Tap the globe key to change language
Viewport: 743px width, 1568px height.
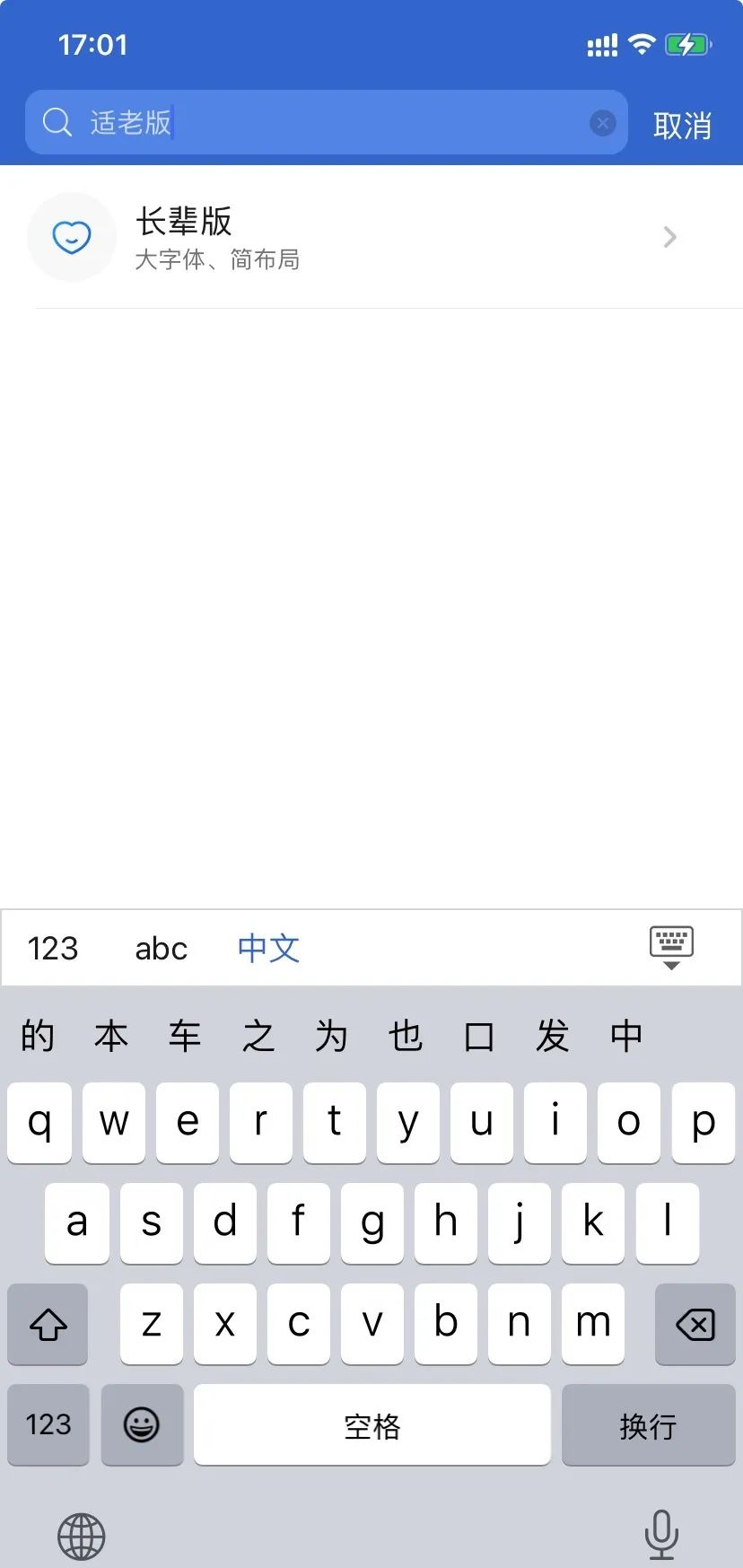[x=82, y=1536]
